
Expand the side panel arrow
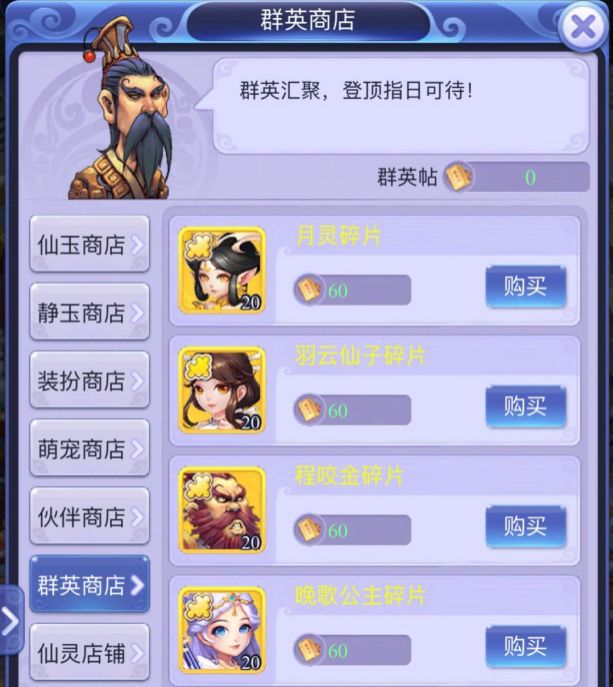pyautogui.click(x=10, y=621)
